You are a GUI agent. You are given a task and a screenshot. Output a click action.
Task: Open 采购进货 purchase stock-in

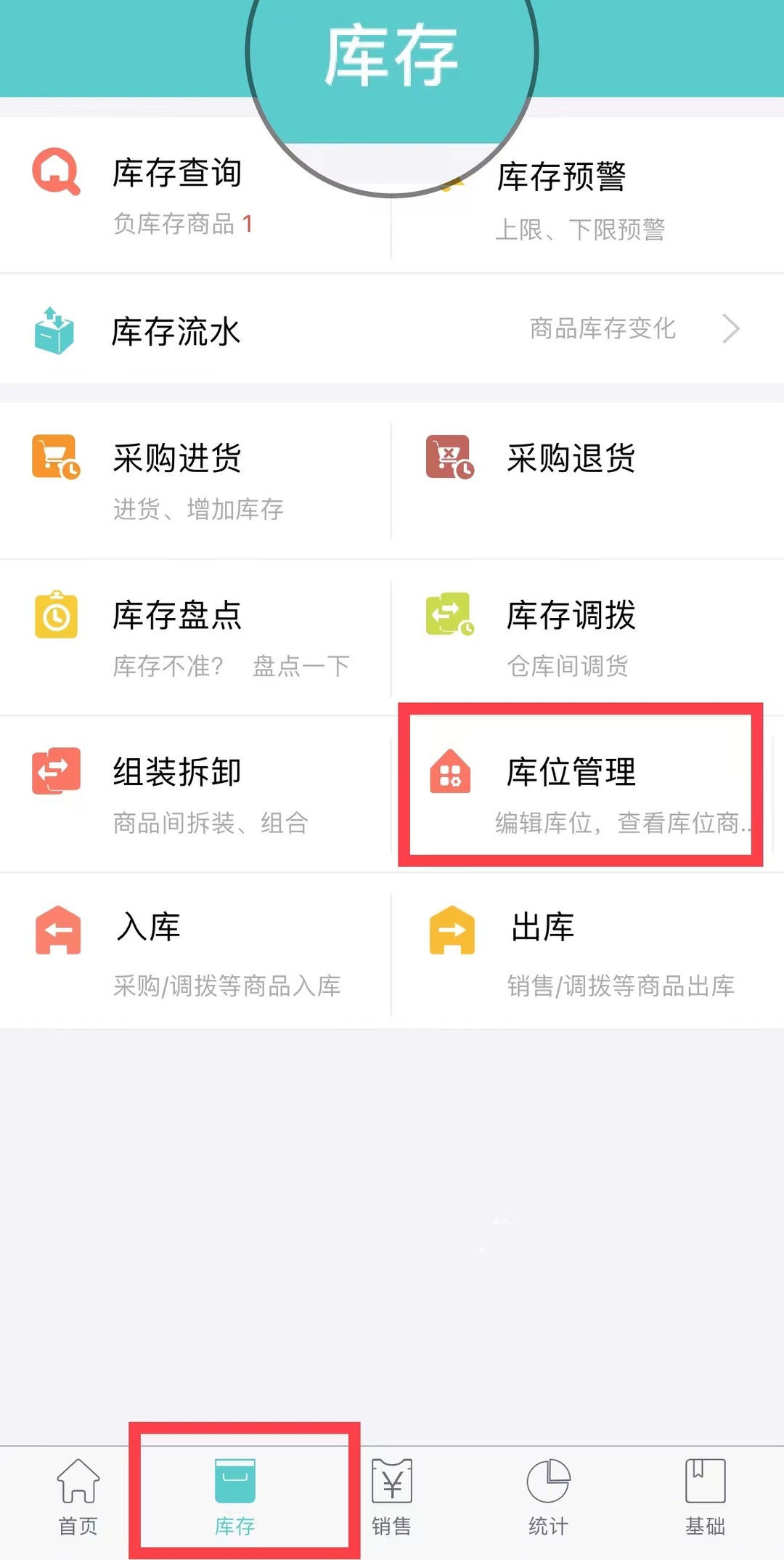[x=196, y=481]
